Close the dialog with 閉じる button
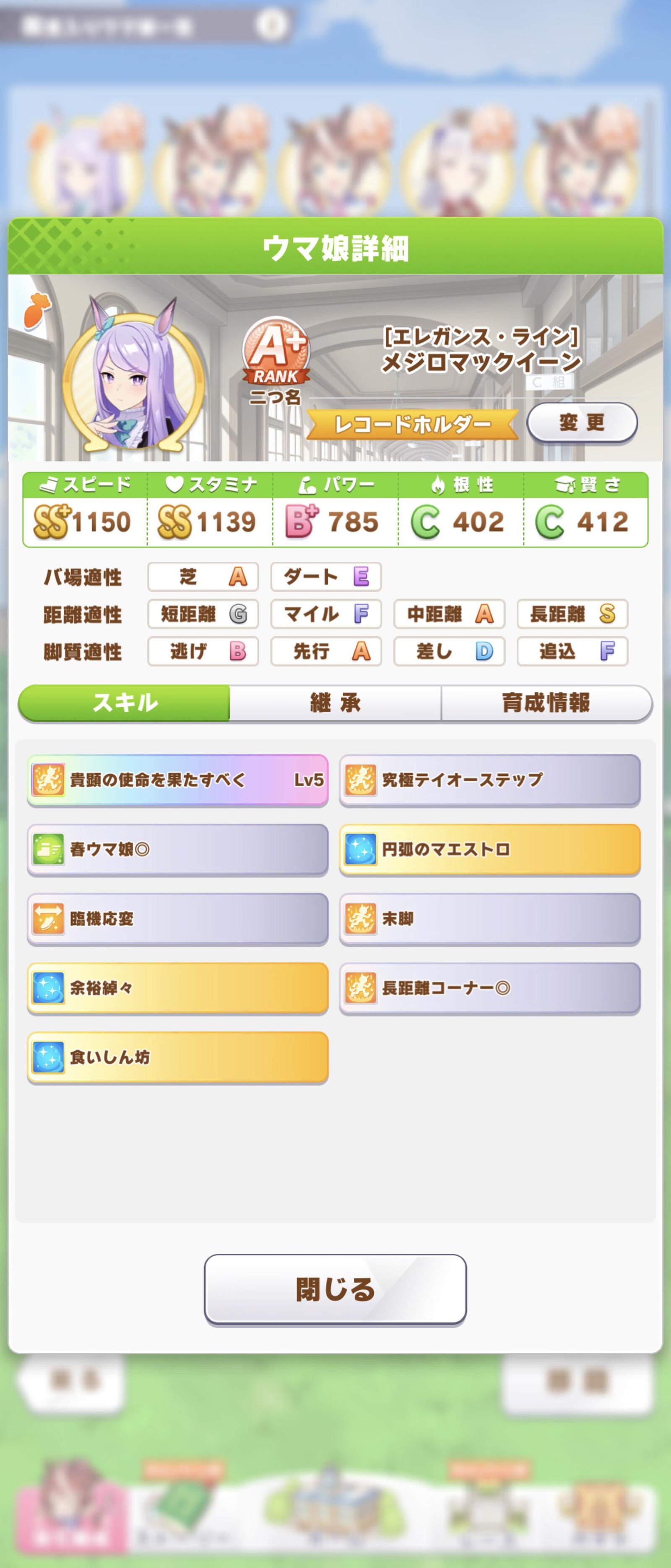Viewport: 671px width, 1568px height. (335, 1289)
